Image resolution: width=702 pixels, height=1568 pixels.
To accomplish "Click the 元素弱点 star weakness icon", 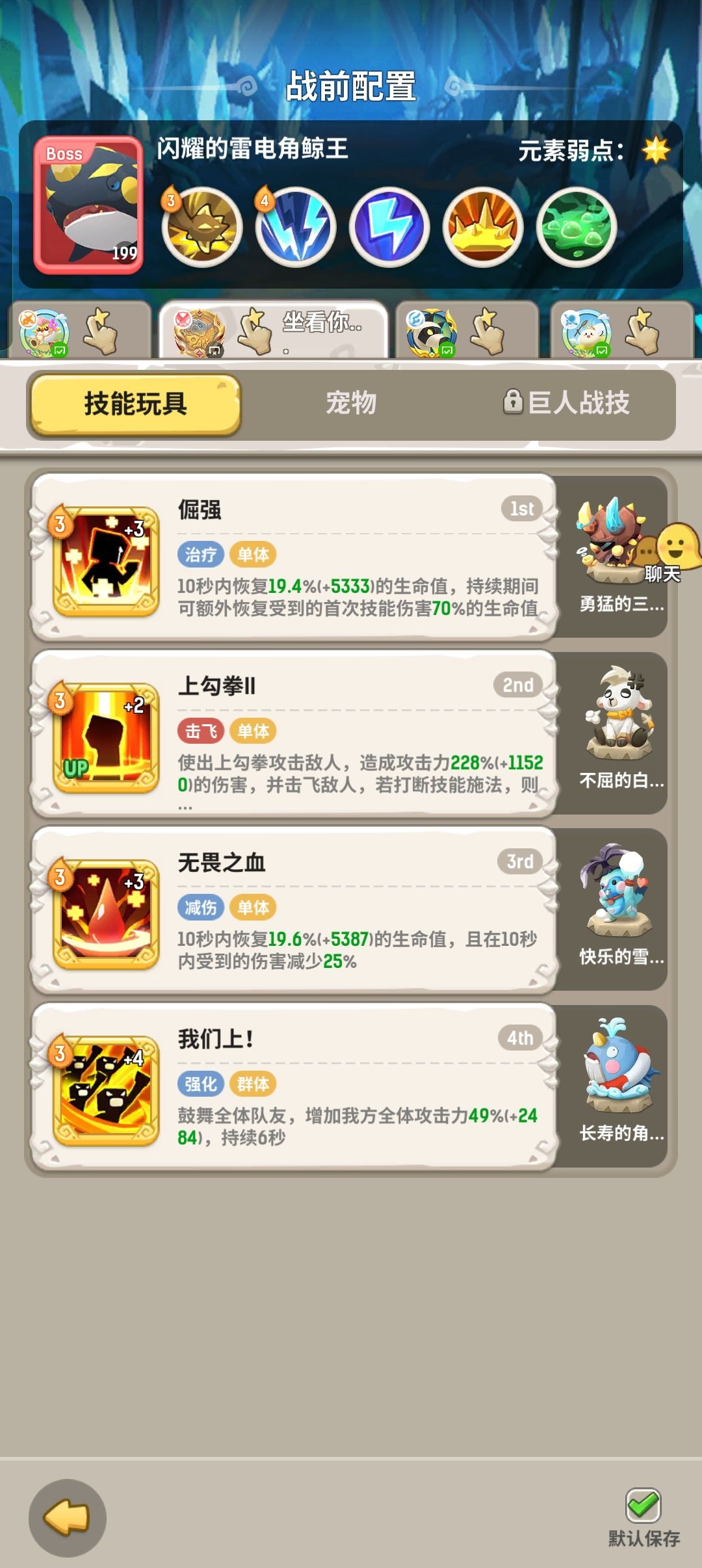I will [x=655, y=150].
